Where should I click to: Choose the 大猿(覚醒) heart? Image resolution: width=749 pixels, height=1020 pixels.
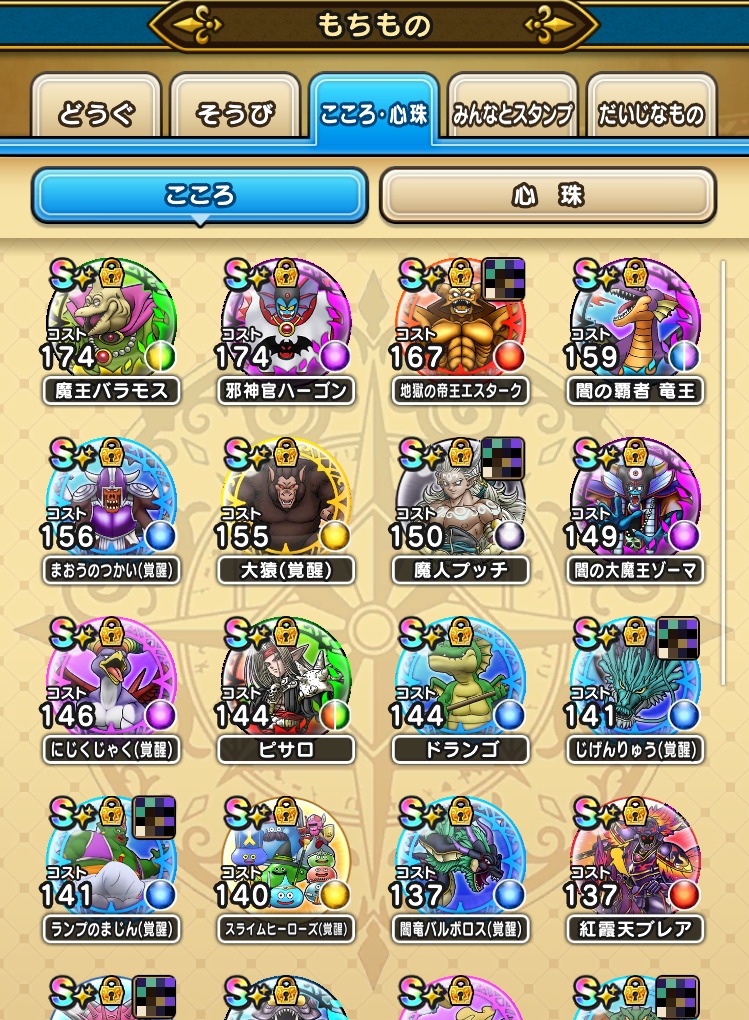click(x=286, y=500)
